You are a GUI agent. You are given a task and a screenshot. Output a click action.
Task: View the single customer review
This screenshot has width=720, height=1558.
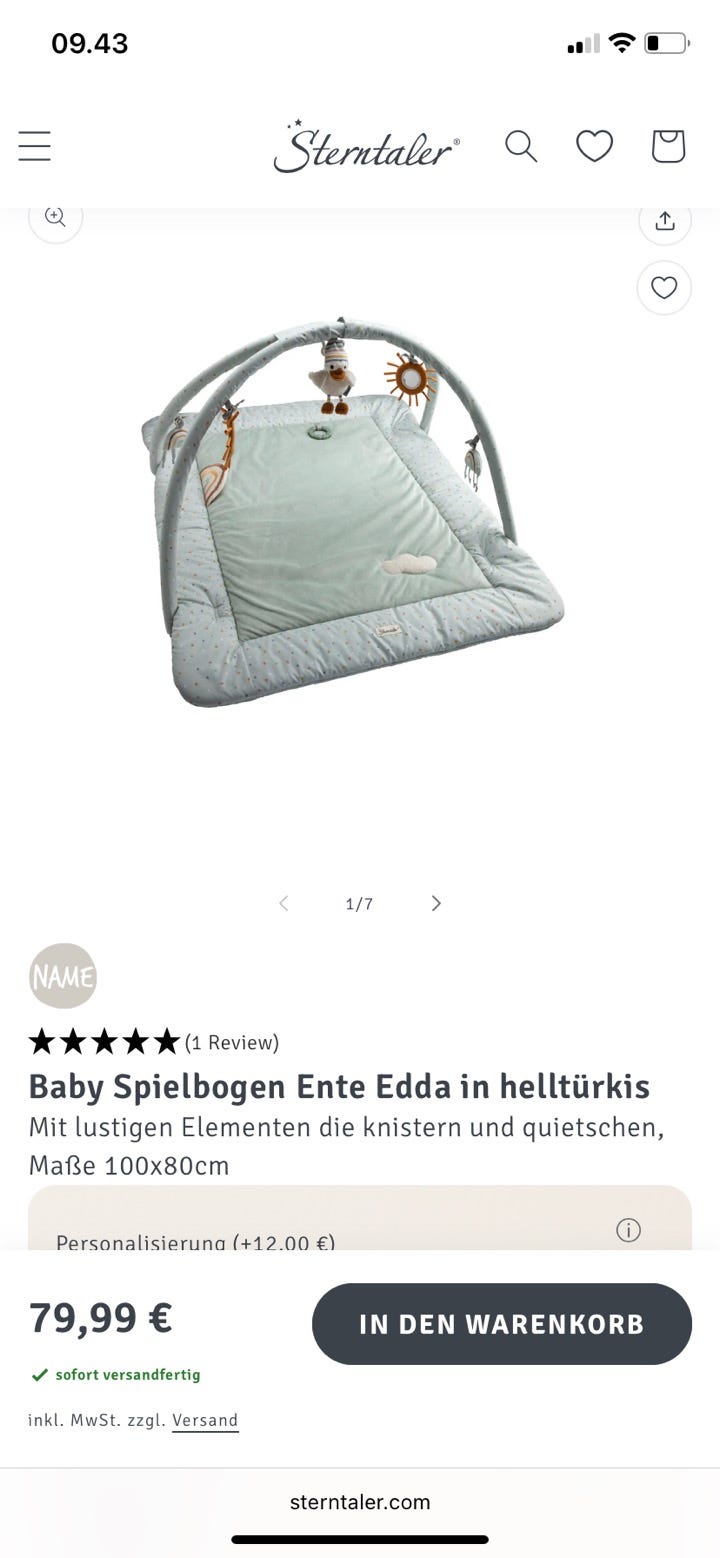[231, 1041]
